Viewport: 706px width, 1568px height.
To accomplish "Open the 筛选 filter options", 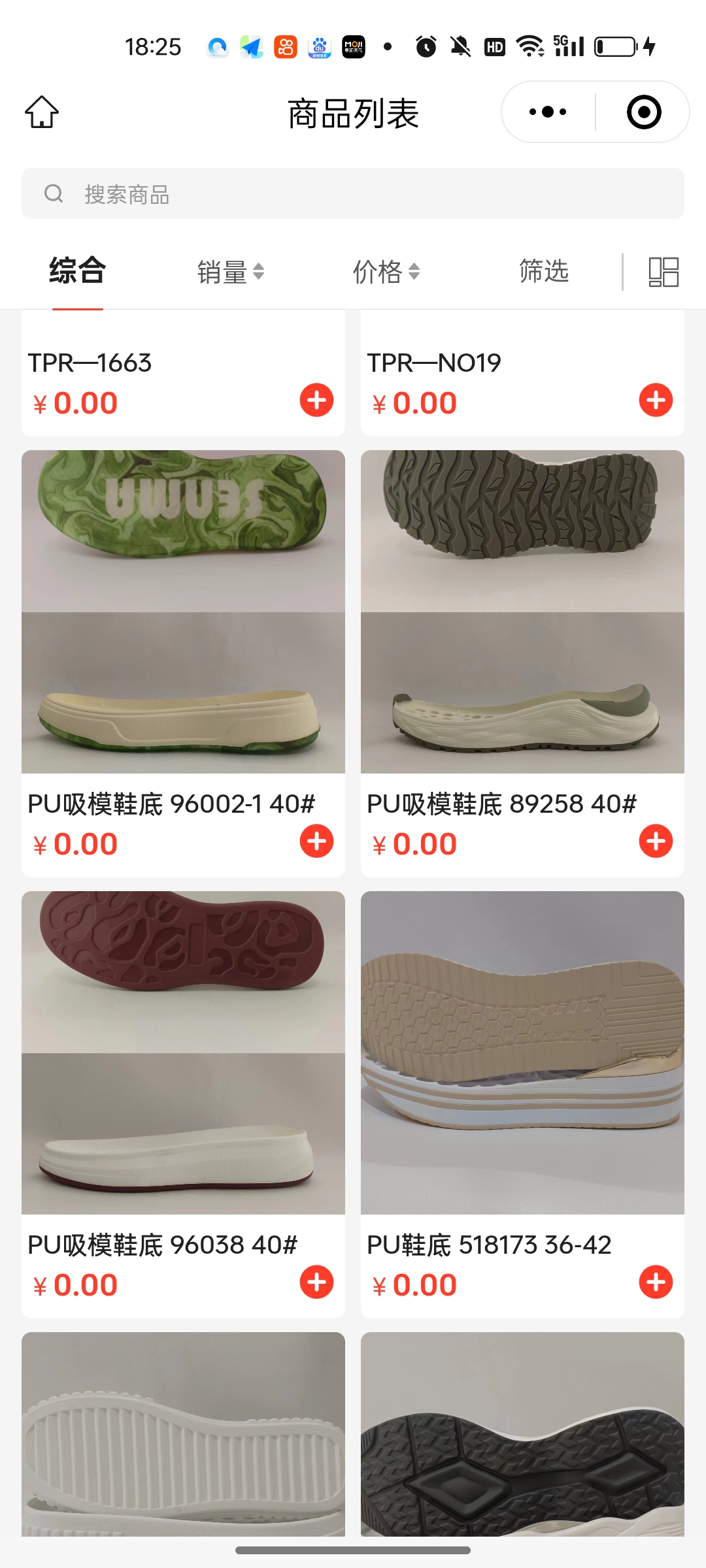I will pos(543,270).
